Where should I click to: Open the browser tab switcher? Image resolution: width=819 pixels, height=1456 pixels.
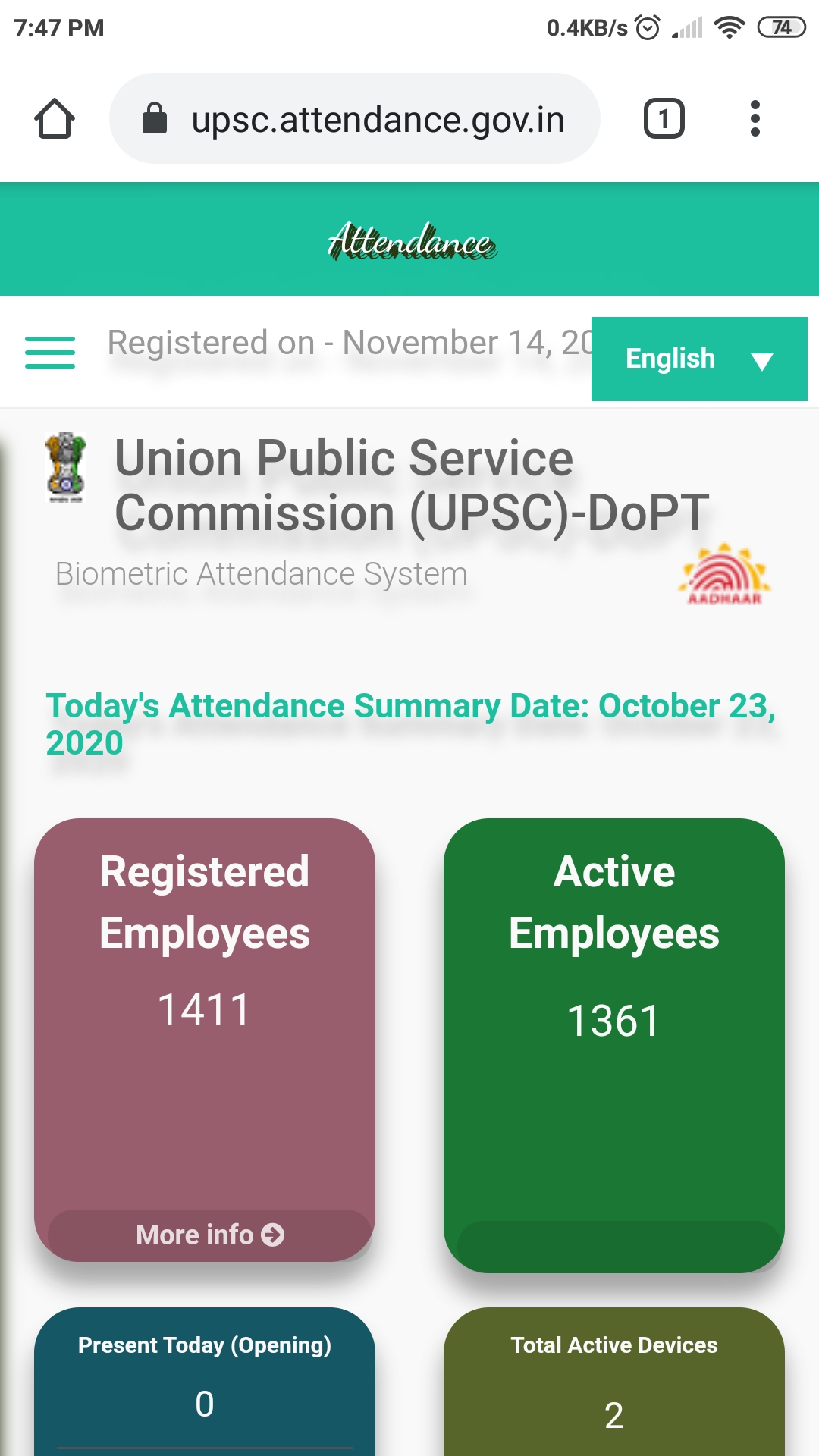[664, 119]
